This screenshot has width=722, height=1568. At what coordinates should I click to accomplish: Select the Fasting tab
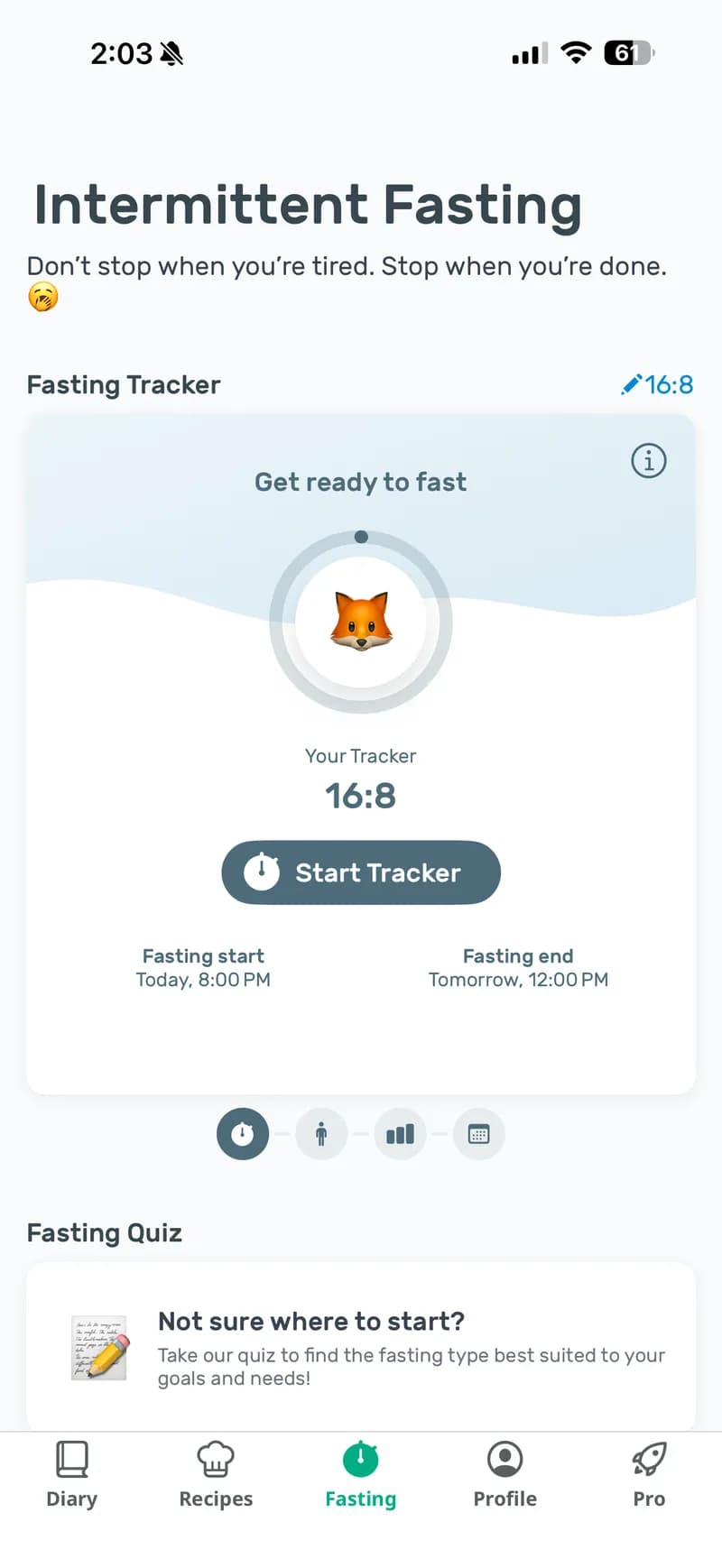361,1475
